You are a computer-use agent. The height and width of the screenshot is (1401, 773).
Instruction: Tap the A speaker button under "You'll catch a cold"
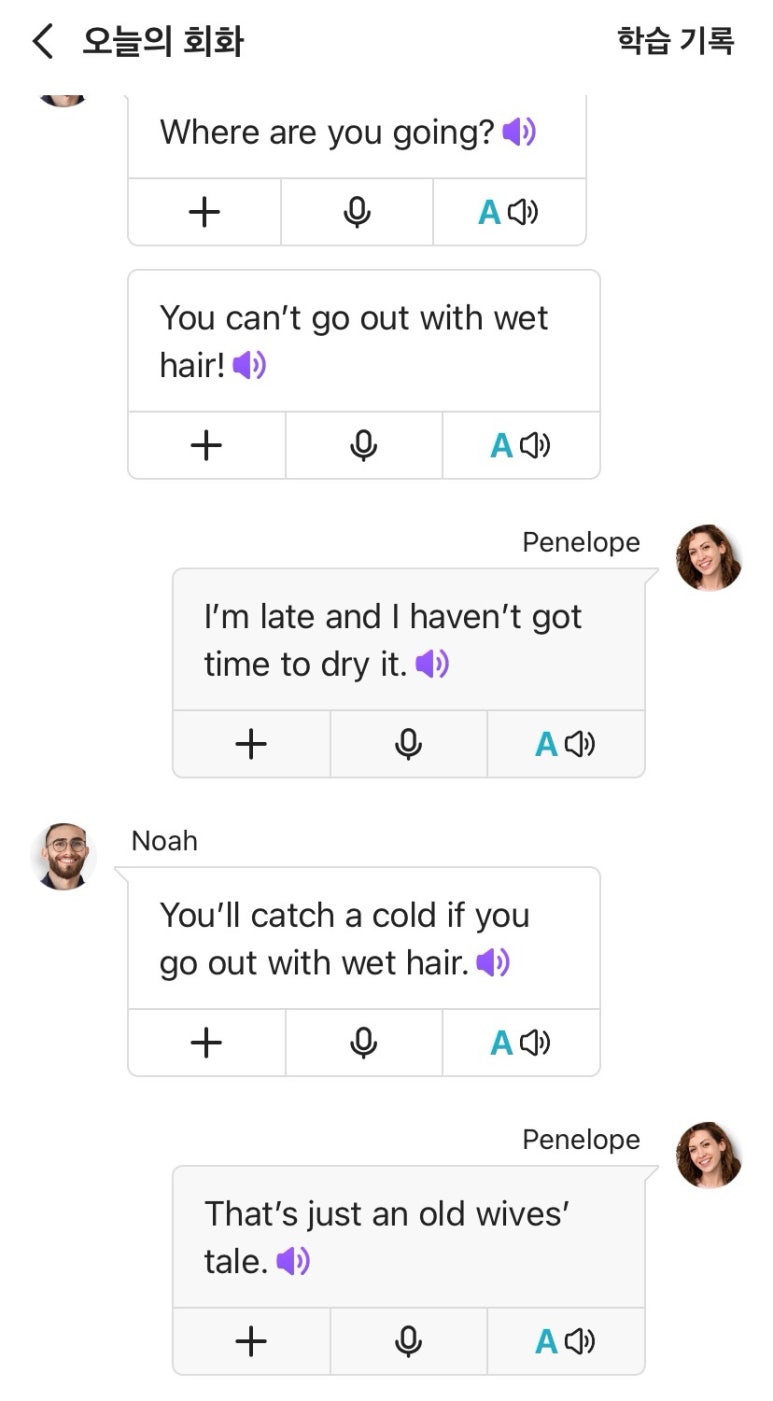point(520,1043)
